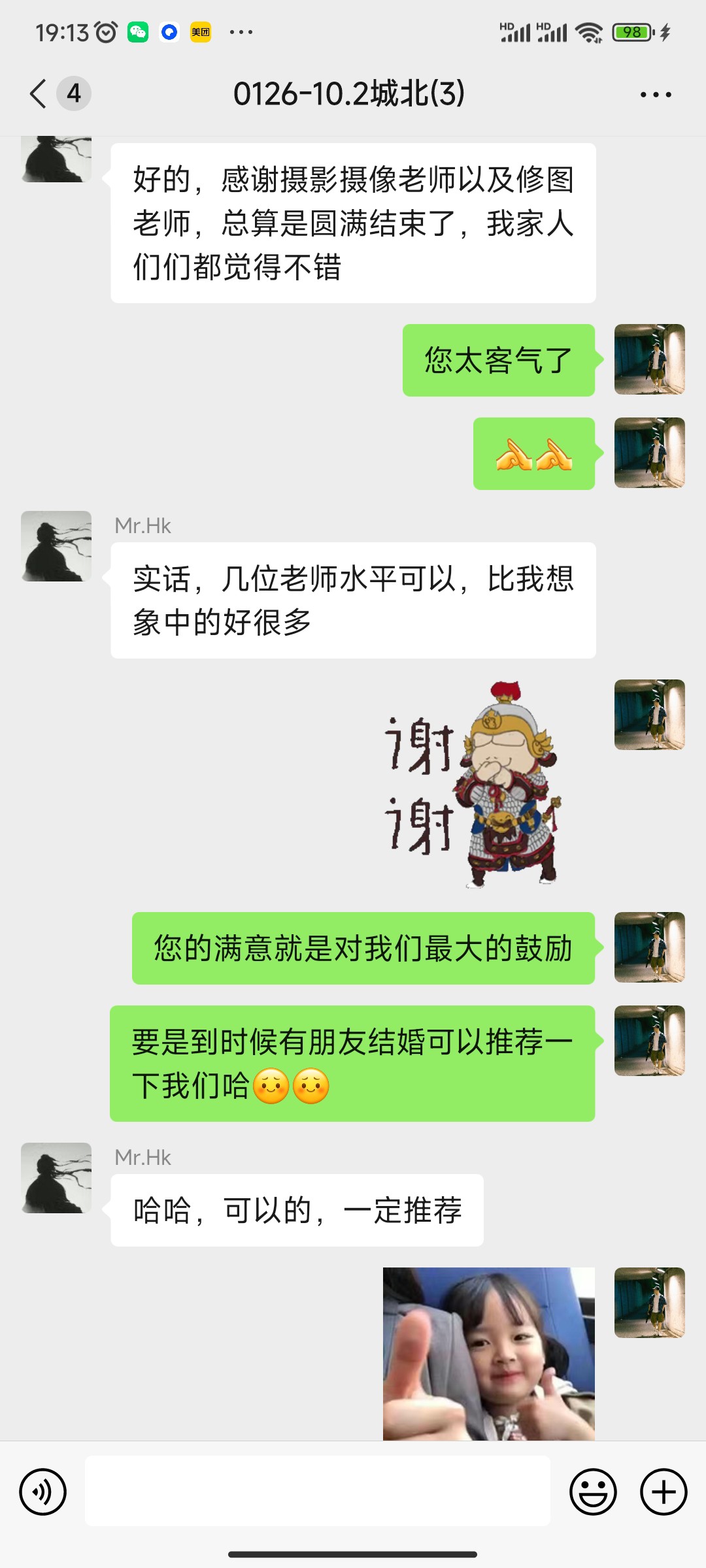
Task: Tap the message text field
Action: pyautogui.click(x=317, y=1491)
